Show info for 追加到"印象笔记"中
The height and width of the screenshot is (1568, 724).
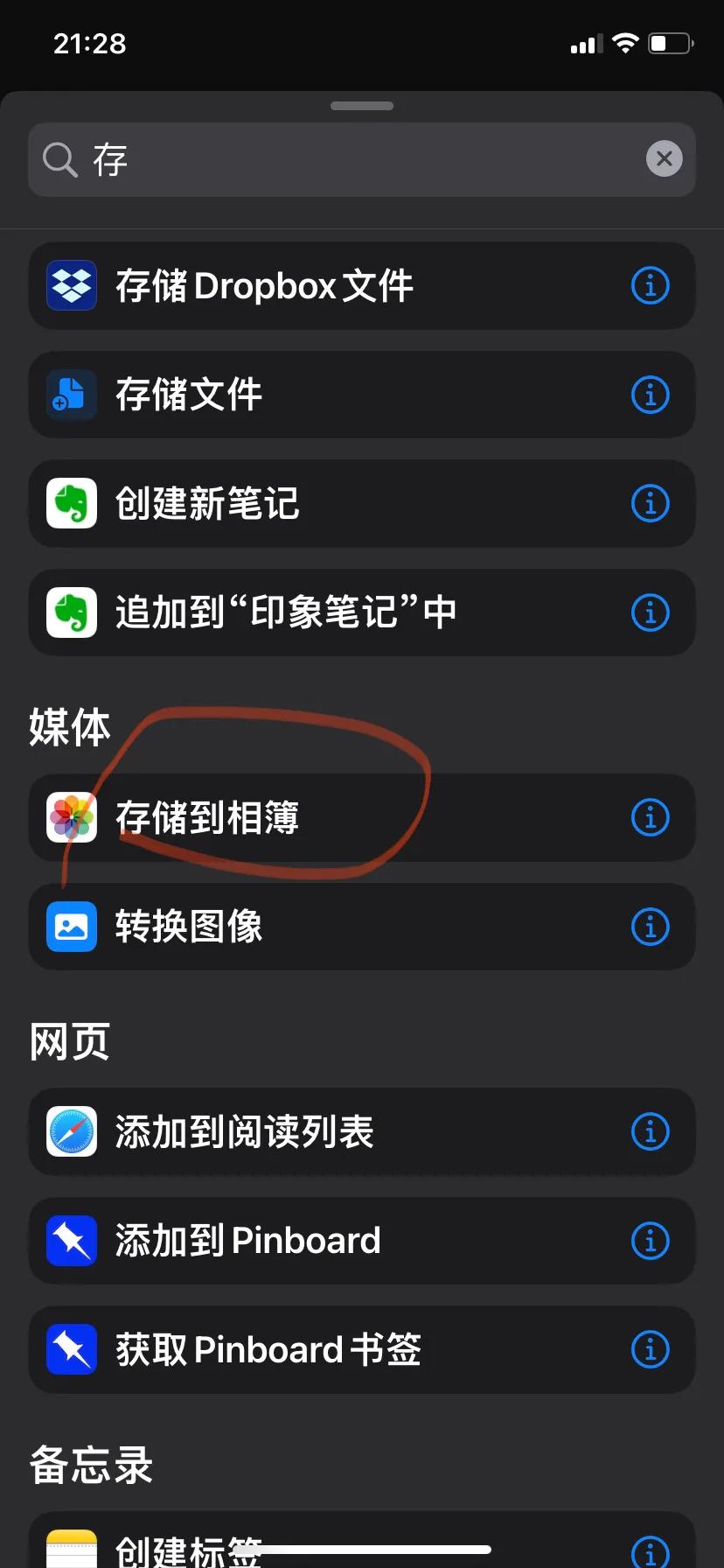pos(650,612)
